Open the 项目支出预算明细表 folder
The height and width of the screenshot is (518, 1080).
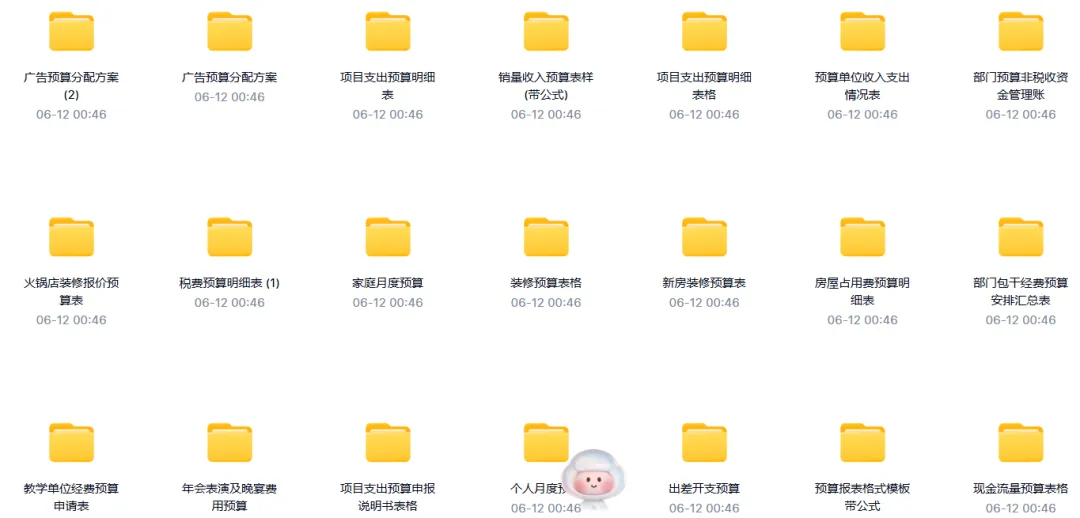tap(388, 32)
